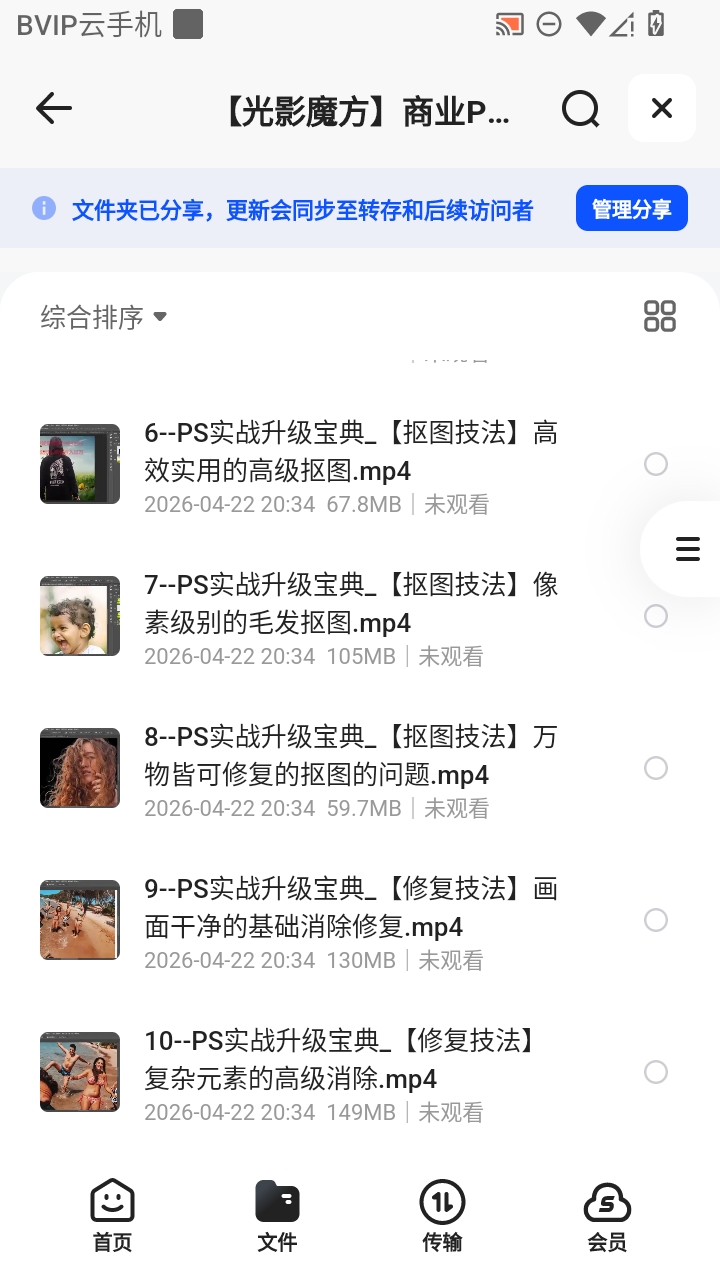Screen dimensions: 720x1280
Task: Switch to the 会员 tab
Action: coord(607,1215)
